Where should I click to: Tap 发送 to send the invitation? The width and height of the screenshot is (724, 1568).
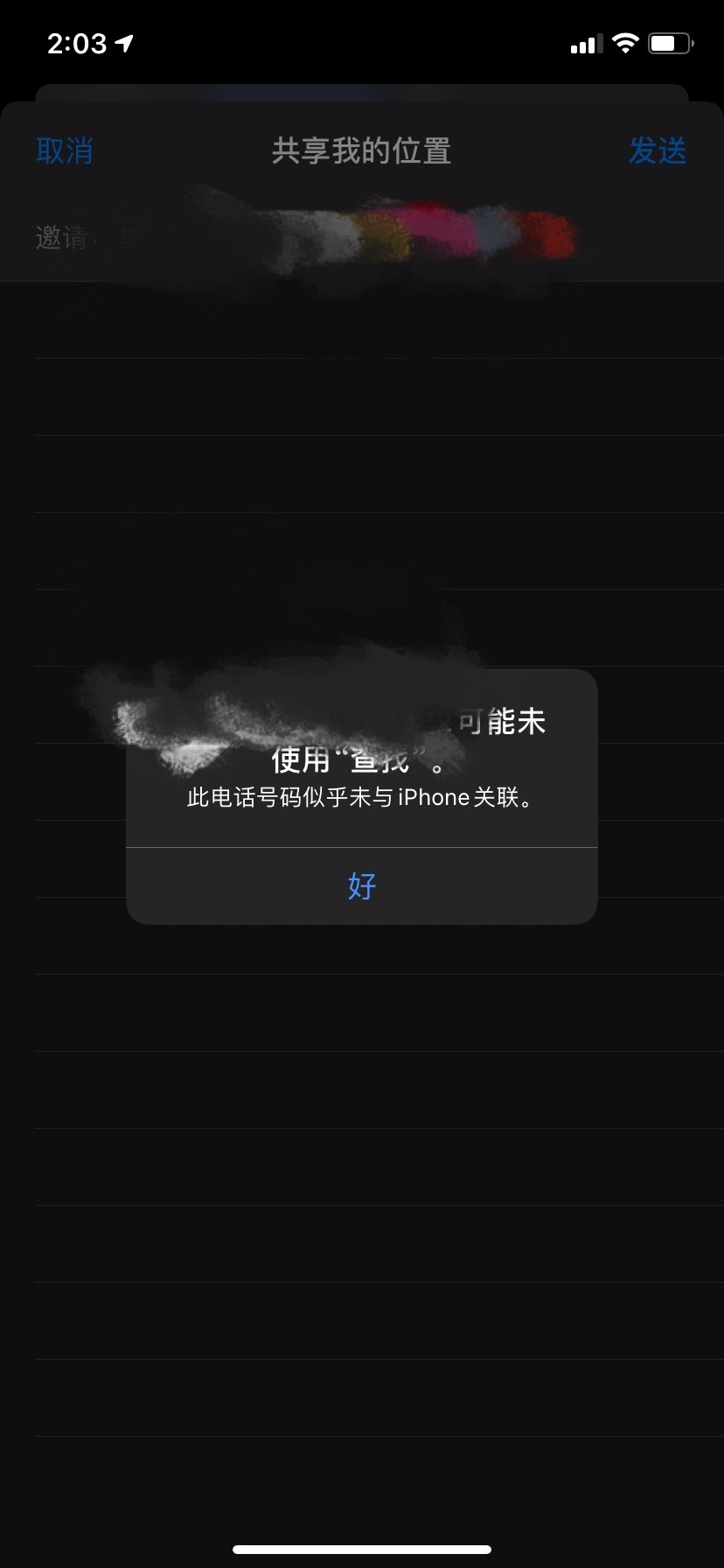click(x=657, y=150)
